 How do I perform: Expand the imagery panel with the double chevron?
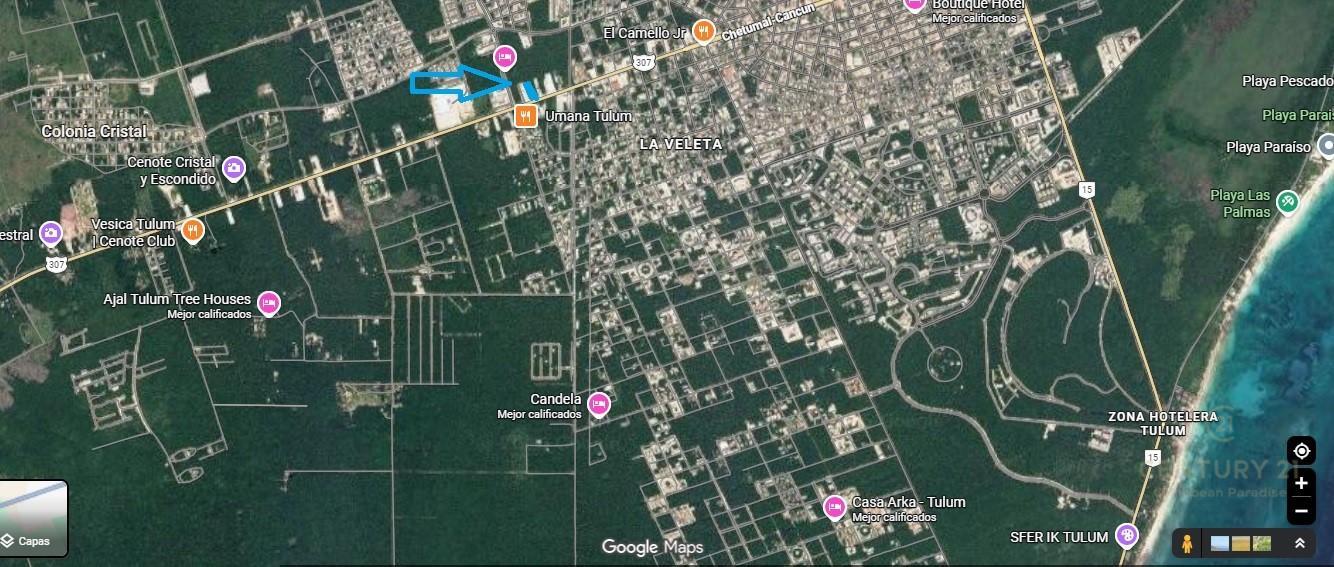1299,543
